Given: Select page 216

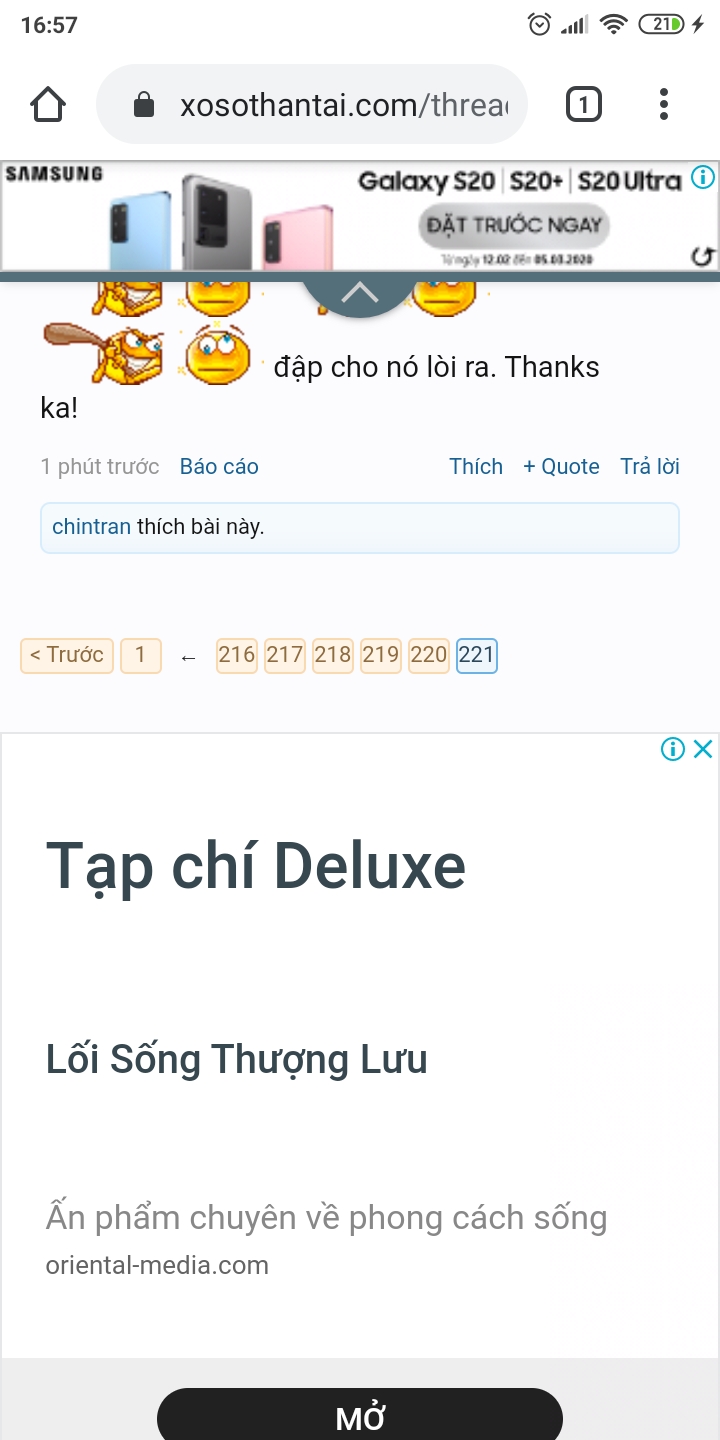Looking at the screenshot, I should [x=237, y=656].
